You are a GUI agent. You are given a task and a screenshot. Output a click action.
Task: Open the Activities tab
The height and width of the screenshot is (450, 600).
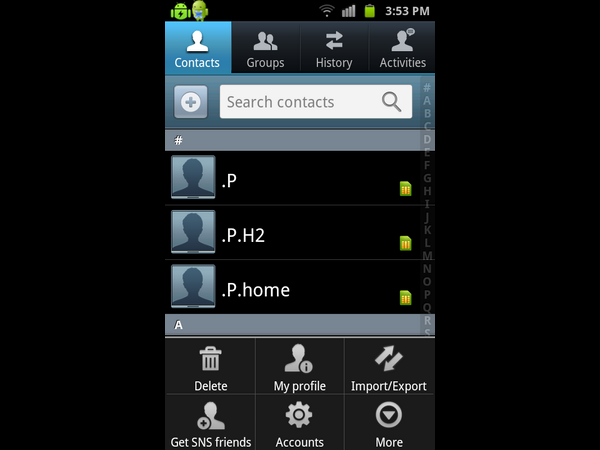tap(402, 48)
